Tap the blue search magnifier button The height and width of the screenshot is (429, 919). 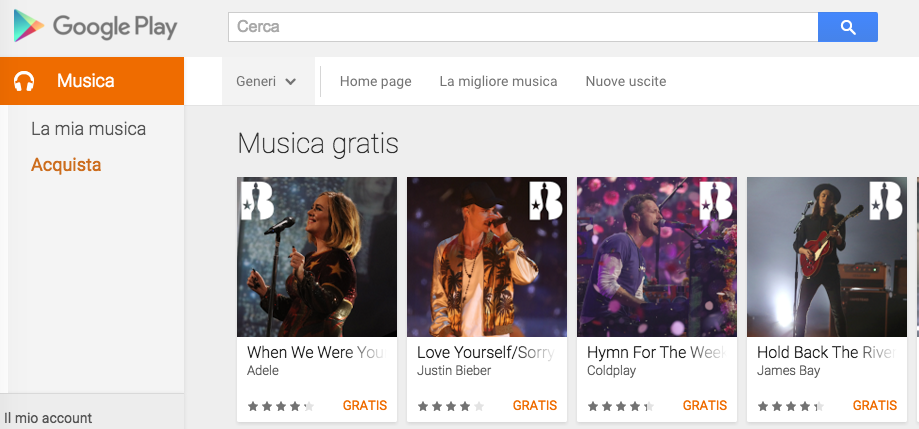(847, 27)
